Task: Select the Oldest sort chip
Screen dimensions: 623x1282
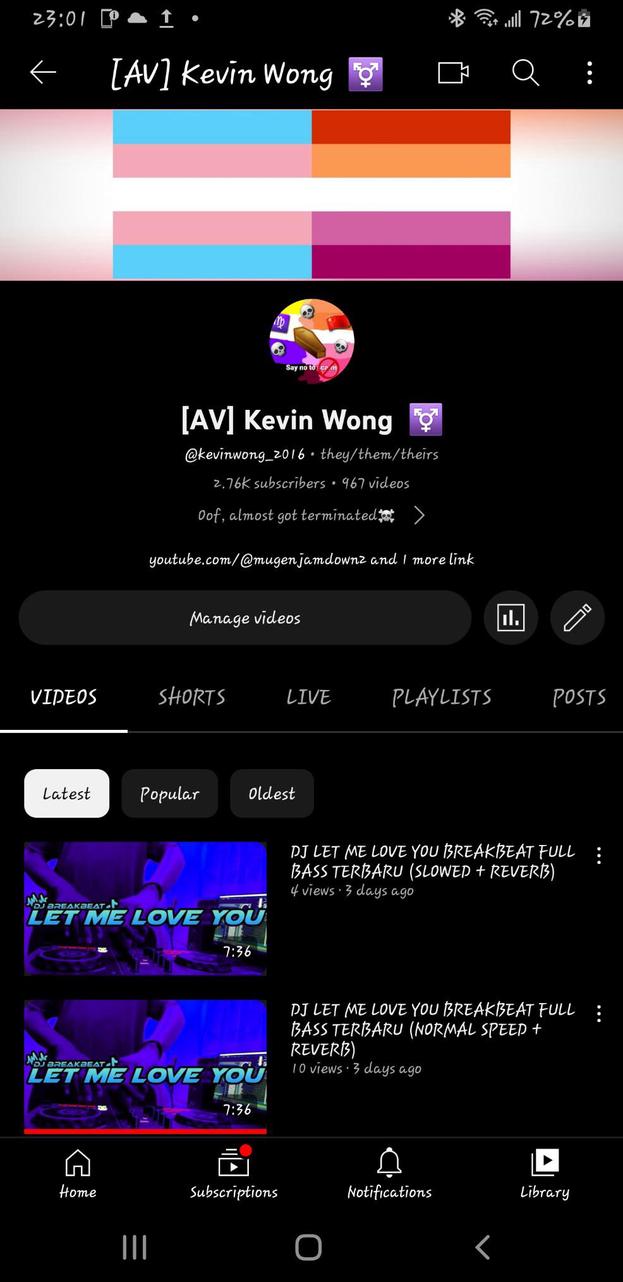Action: [271, 794]
